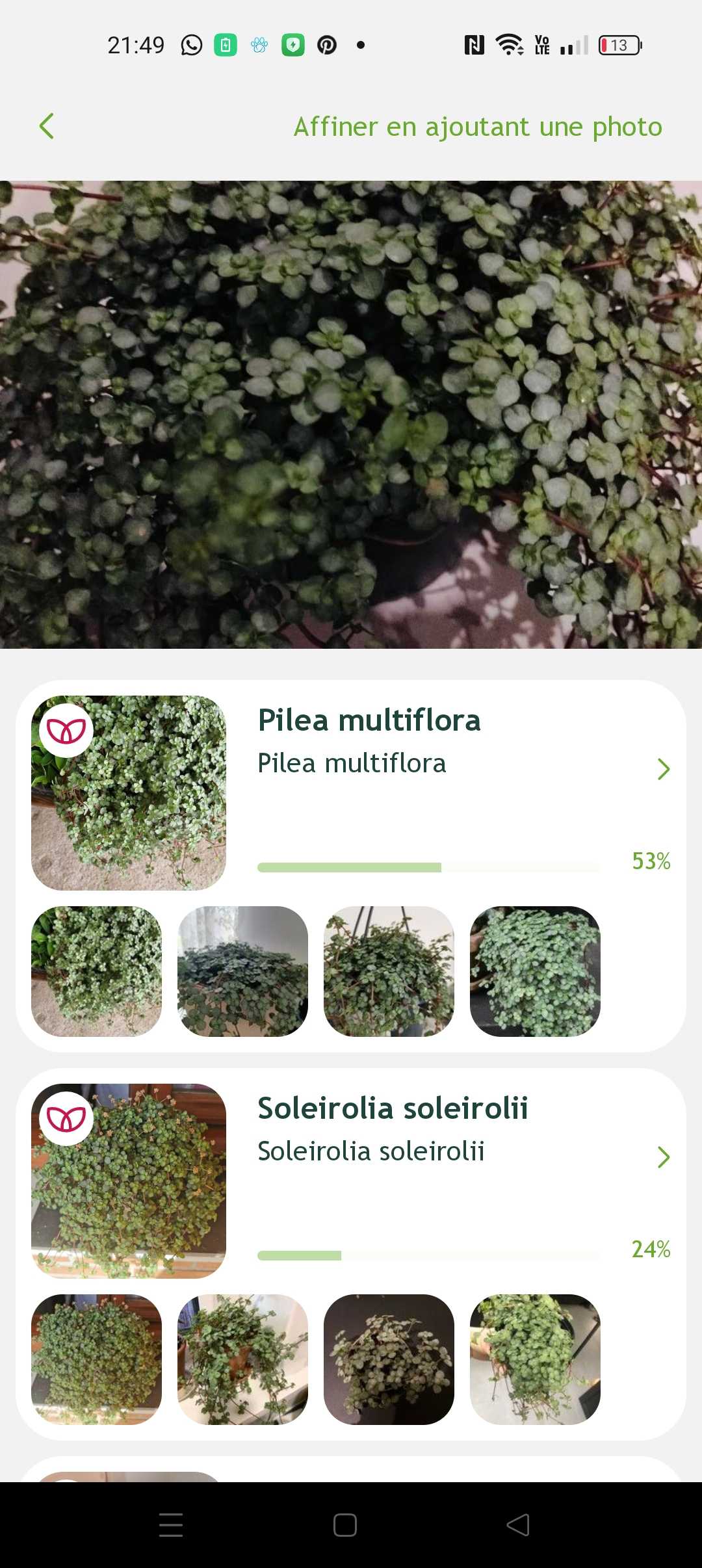The width and height of the screenshot is (702, 1568).
Task: Open the system recent apps button
Action: [x=171, y=1524]
